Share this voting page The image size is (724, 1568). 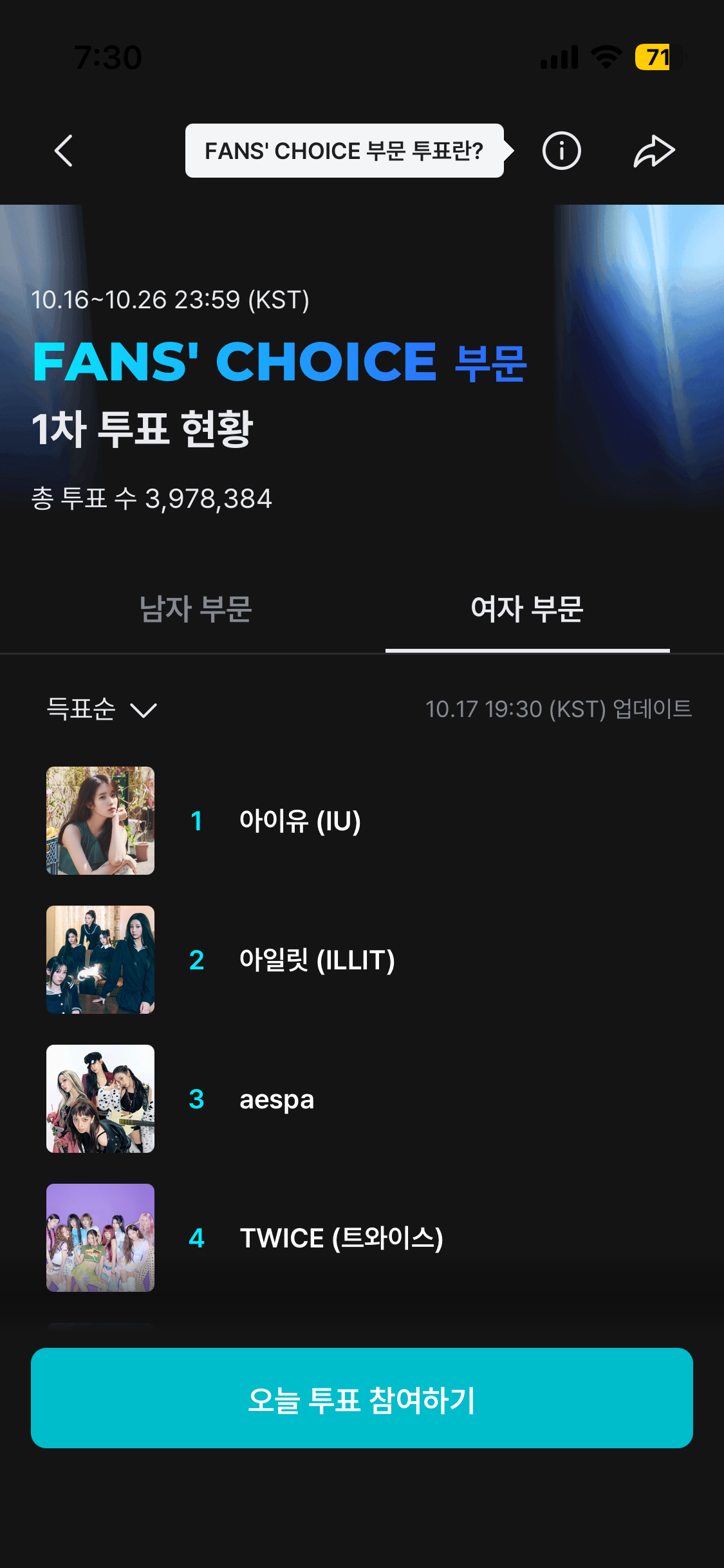[654, 151]
